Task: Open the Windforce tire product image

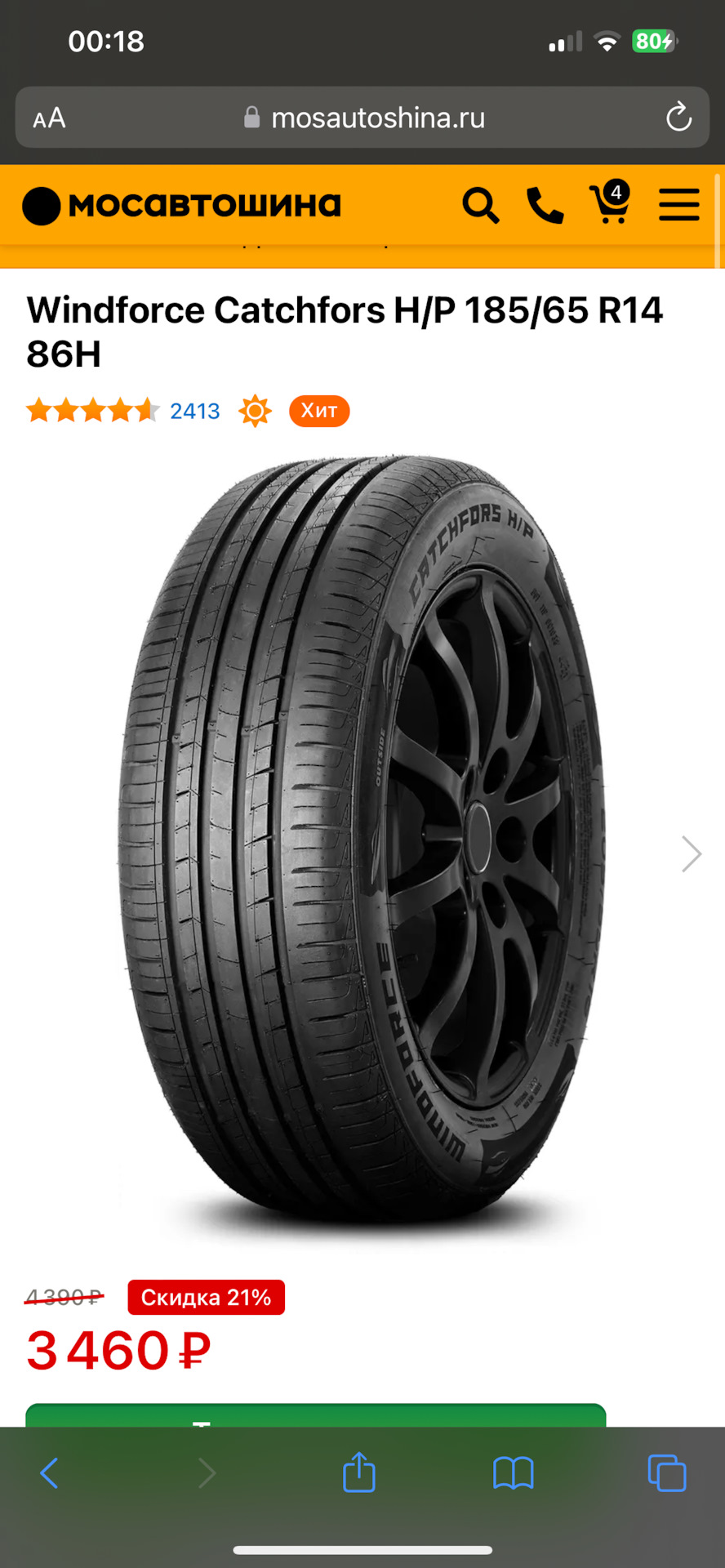Action: coord(362,841)
